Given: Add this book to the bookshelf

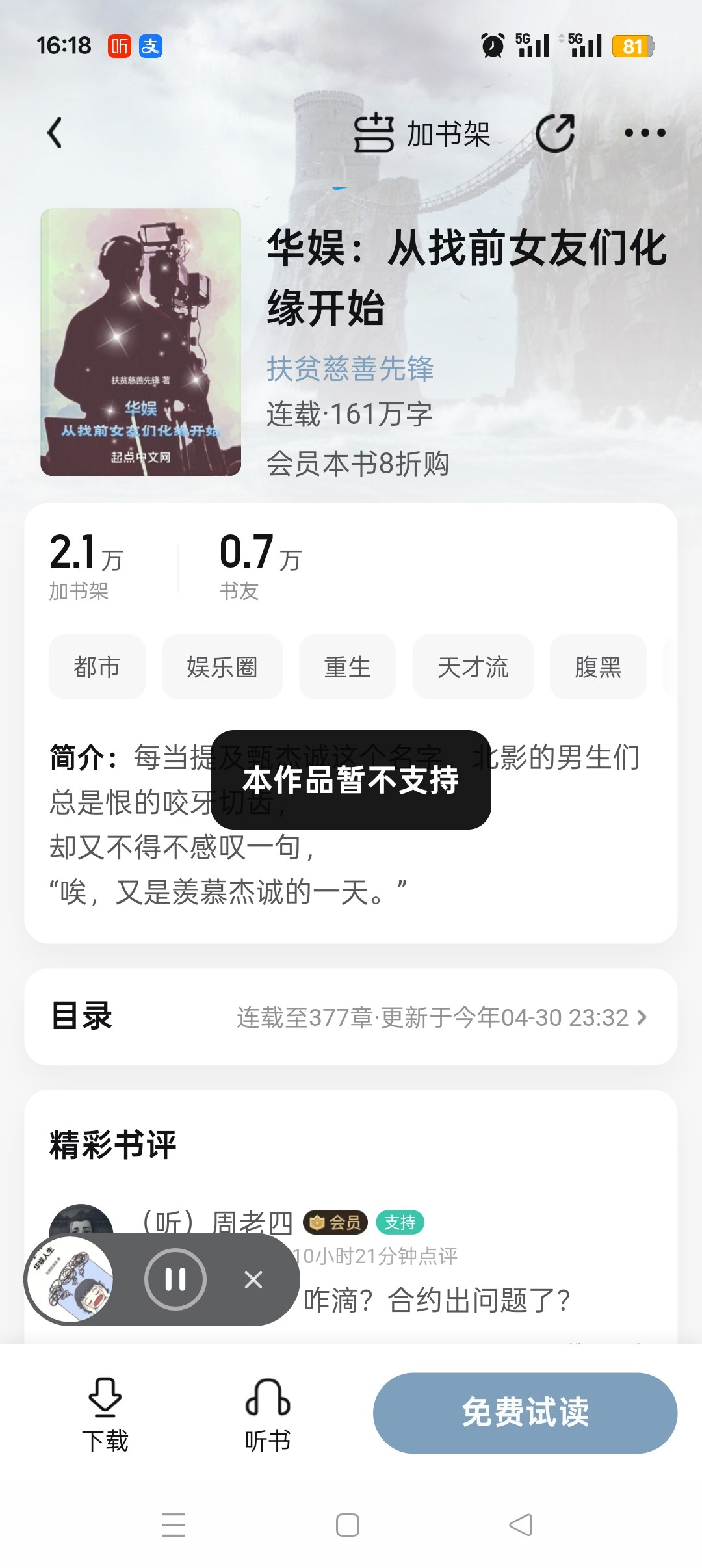Looking at the screenshot, I should point(422,134).
